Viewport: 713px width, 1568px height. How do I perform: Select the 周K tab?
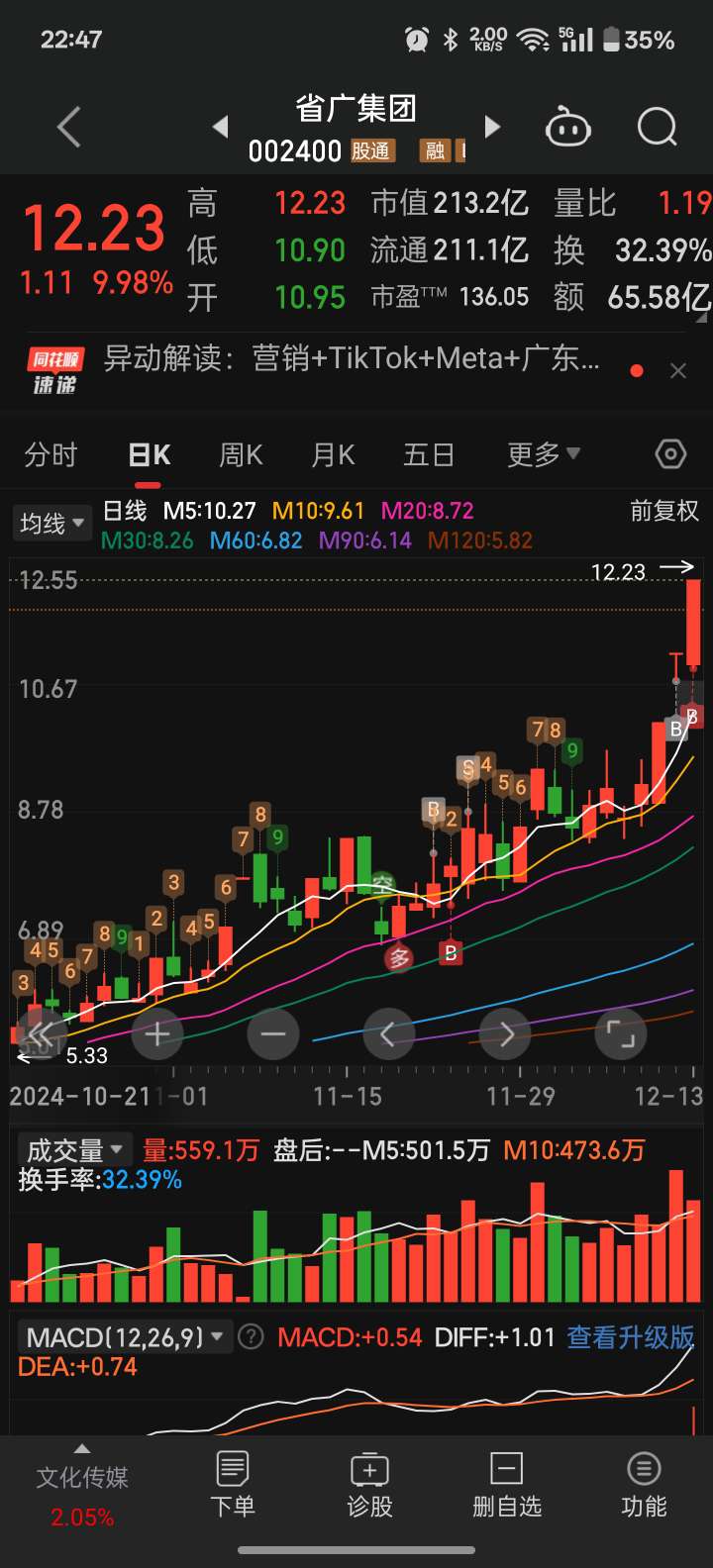[241, 455]
